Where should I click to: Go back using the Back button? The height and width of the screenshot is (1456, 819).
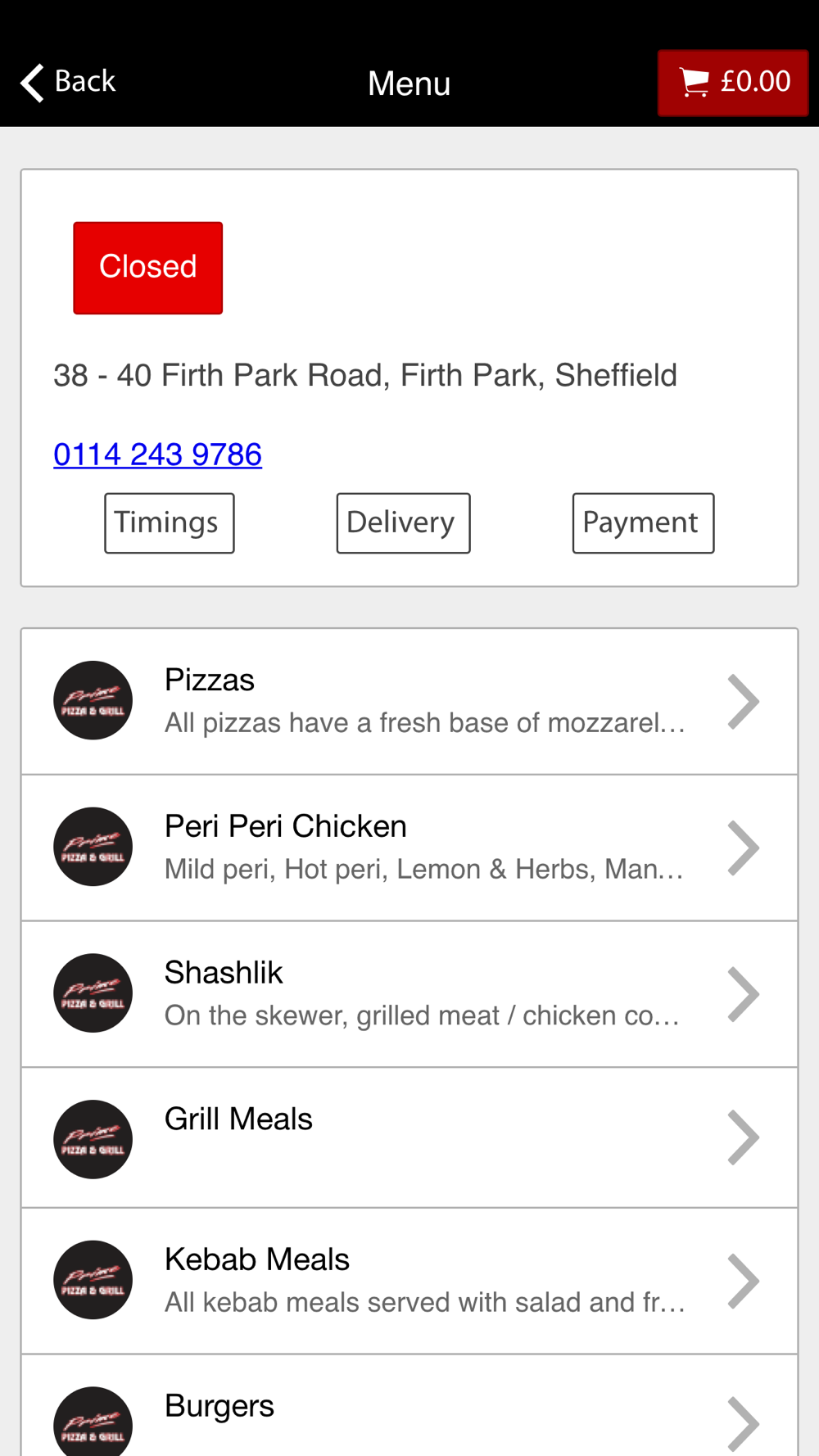68,82
